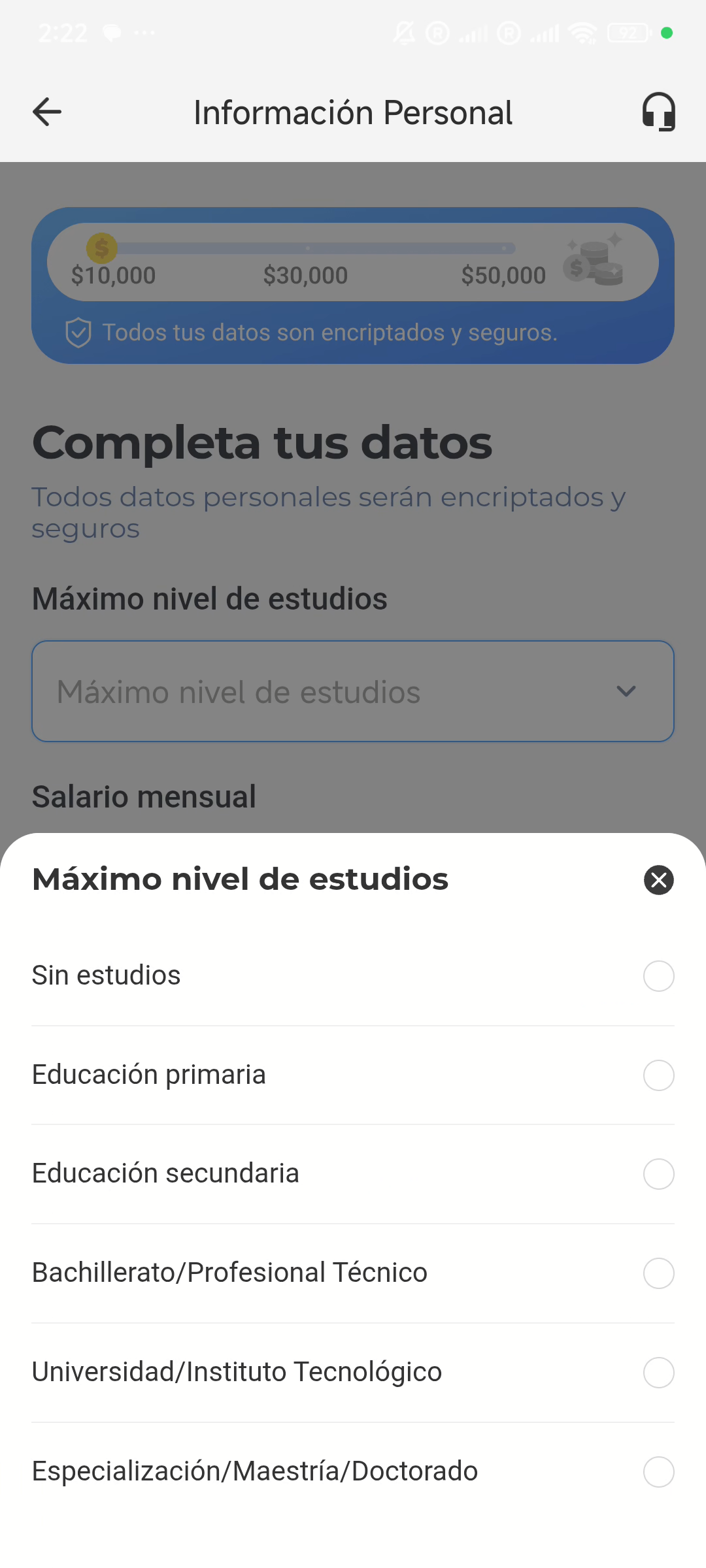Screen dimensions: 706x1568
Task: Choose Educación primaria
Action: coord(353,1075)
